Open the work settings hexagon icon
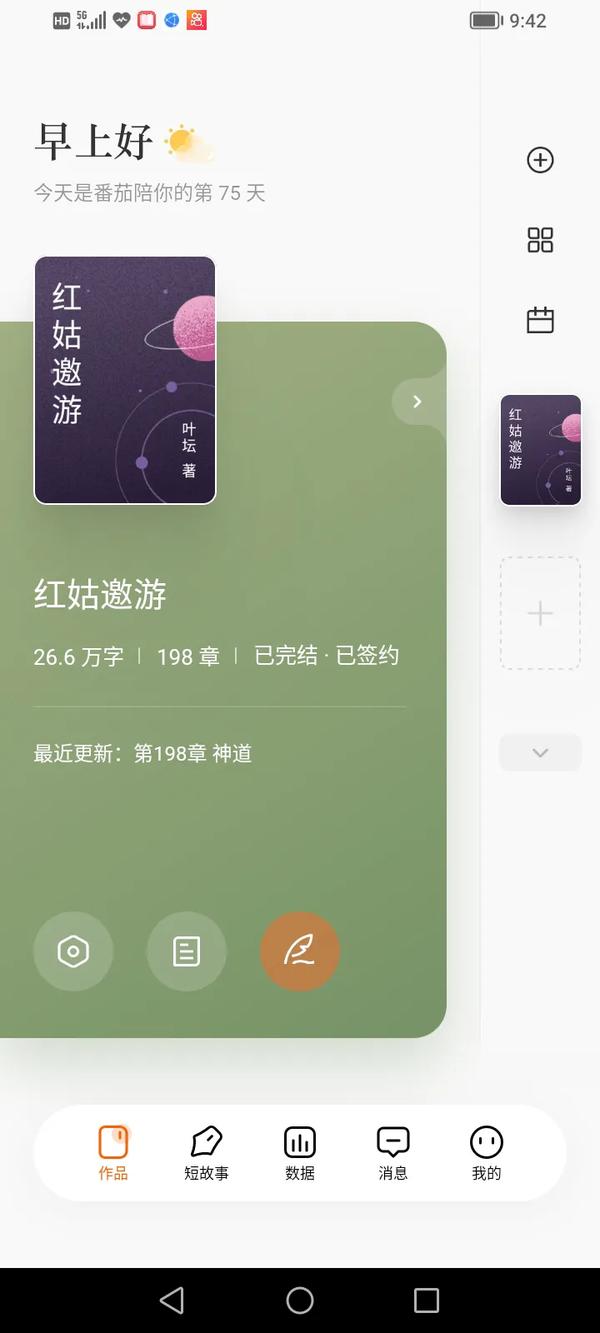The height and width of the screenshot is (1333, 600). [73, 952]
